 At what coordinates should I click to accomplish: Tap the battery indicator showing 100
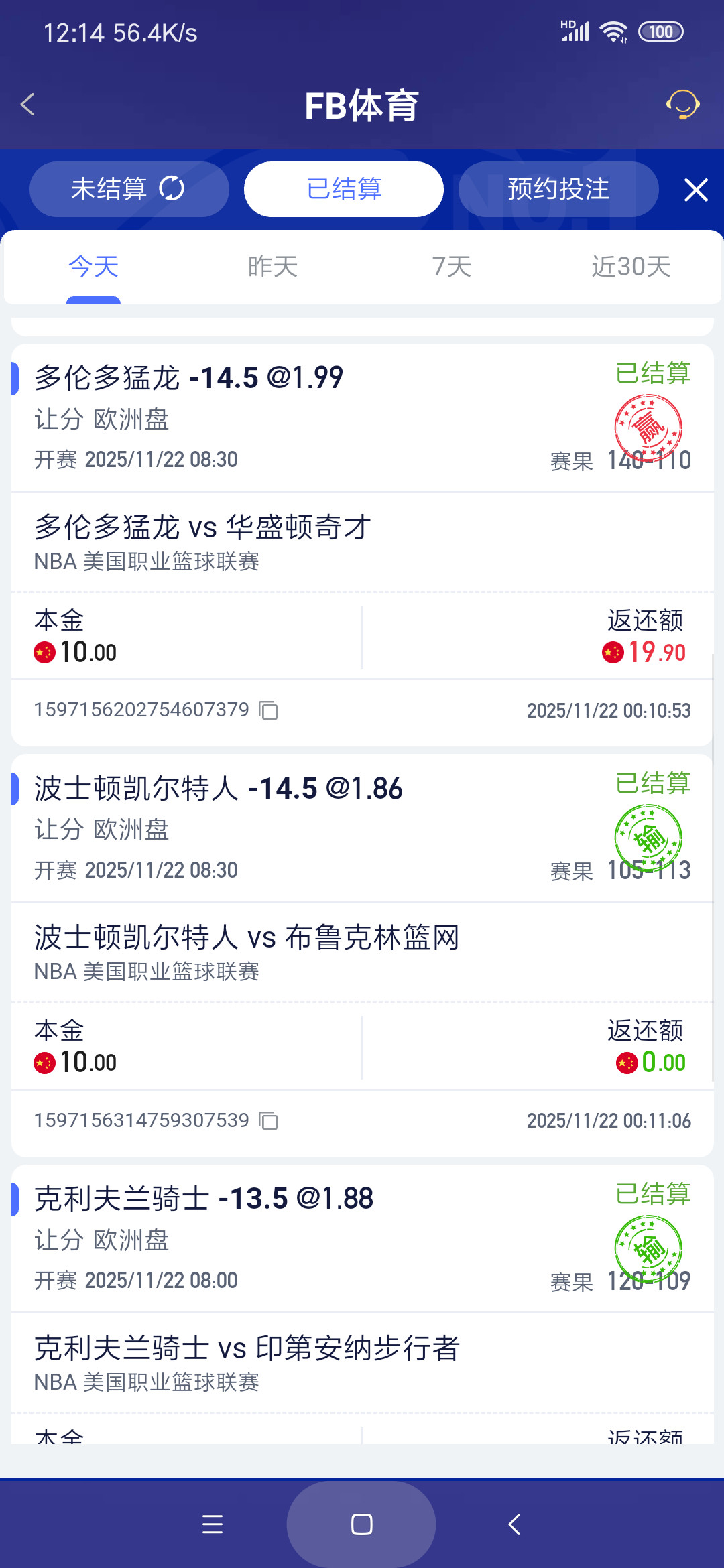(x=660, y=31)
